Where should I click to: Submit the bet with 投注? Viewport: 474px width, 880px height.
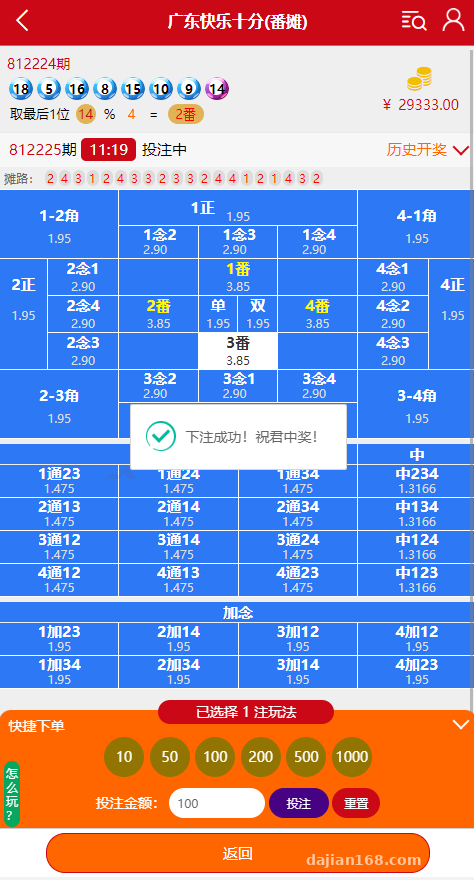298,803
